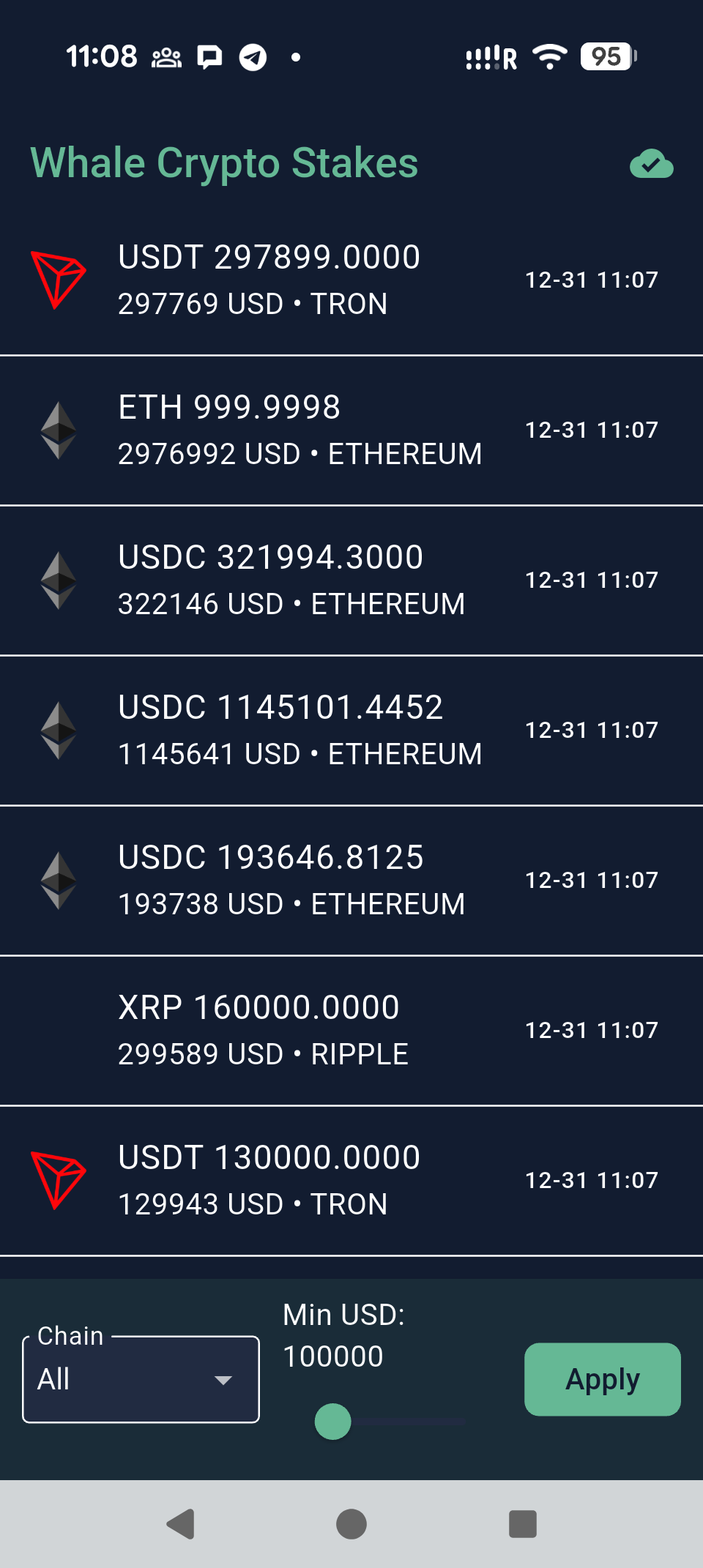Tap the Ethereum icon beside USDC 321994.3000
The width and height of the screenshot is (703, 1568).
click(58, 580)
